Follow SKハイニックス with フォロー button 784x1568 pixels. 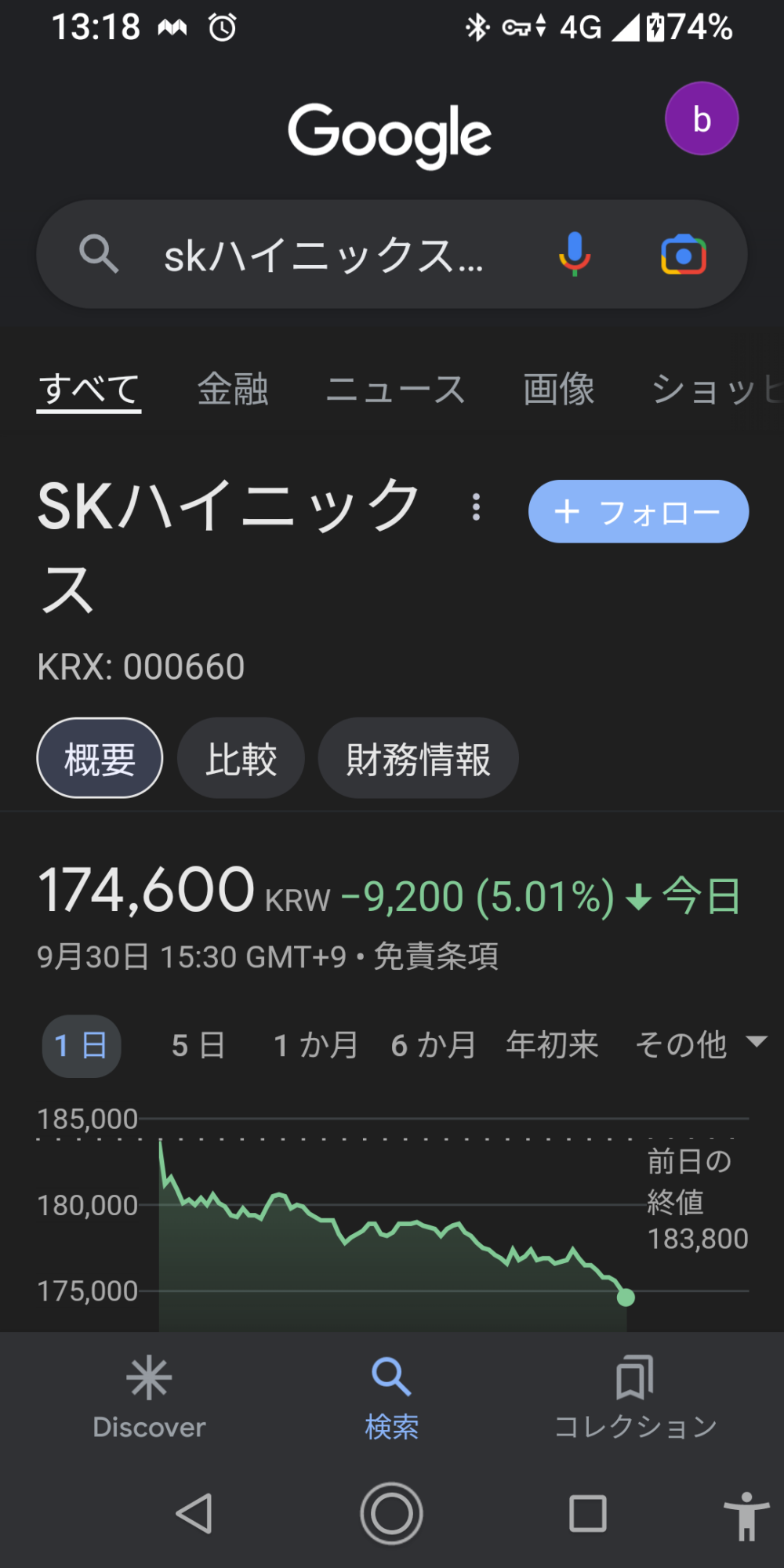coord(638,511)
